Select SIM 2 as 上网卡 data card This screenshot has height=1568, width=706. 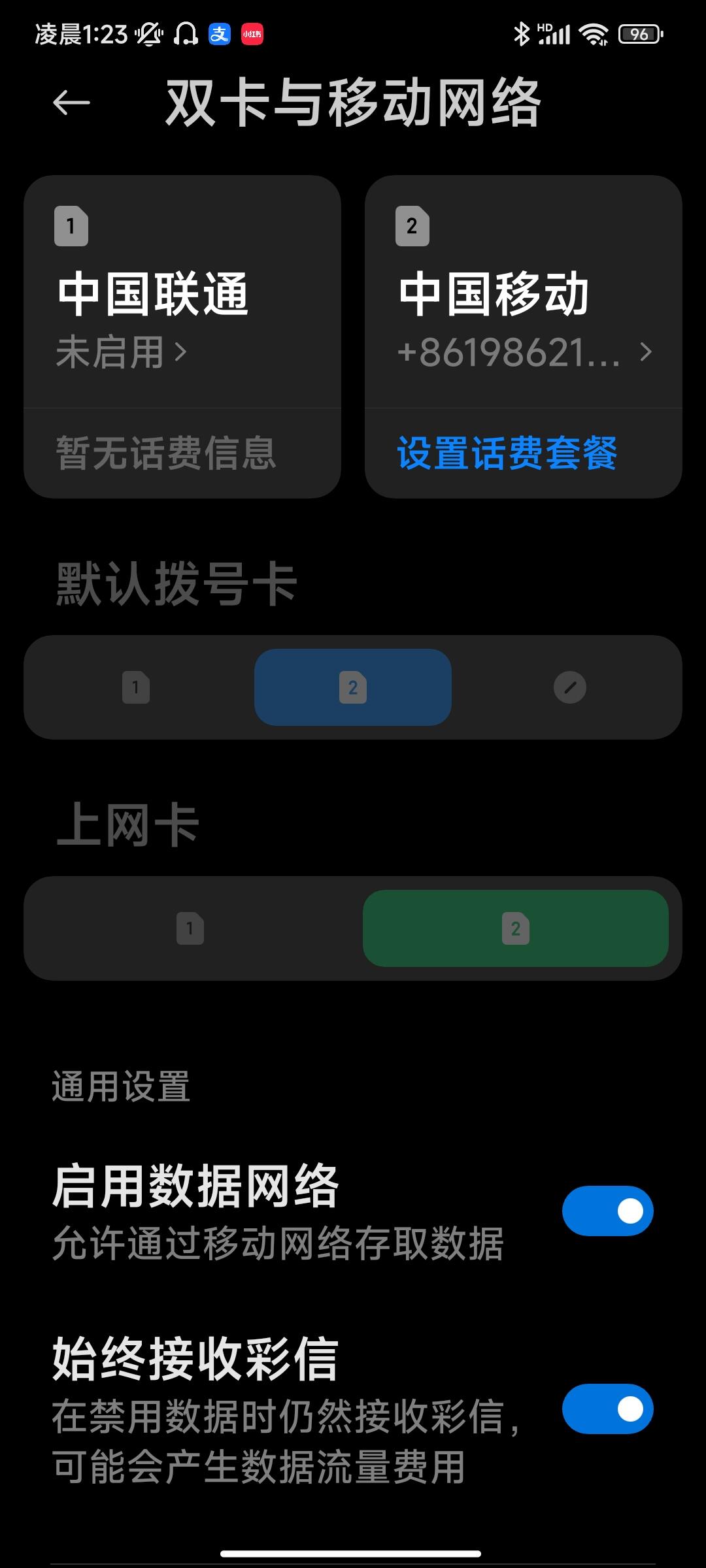(515, 928)
